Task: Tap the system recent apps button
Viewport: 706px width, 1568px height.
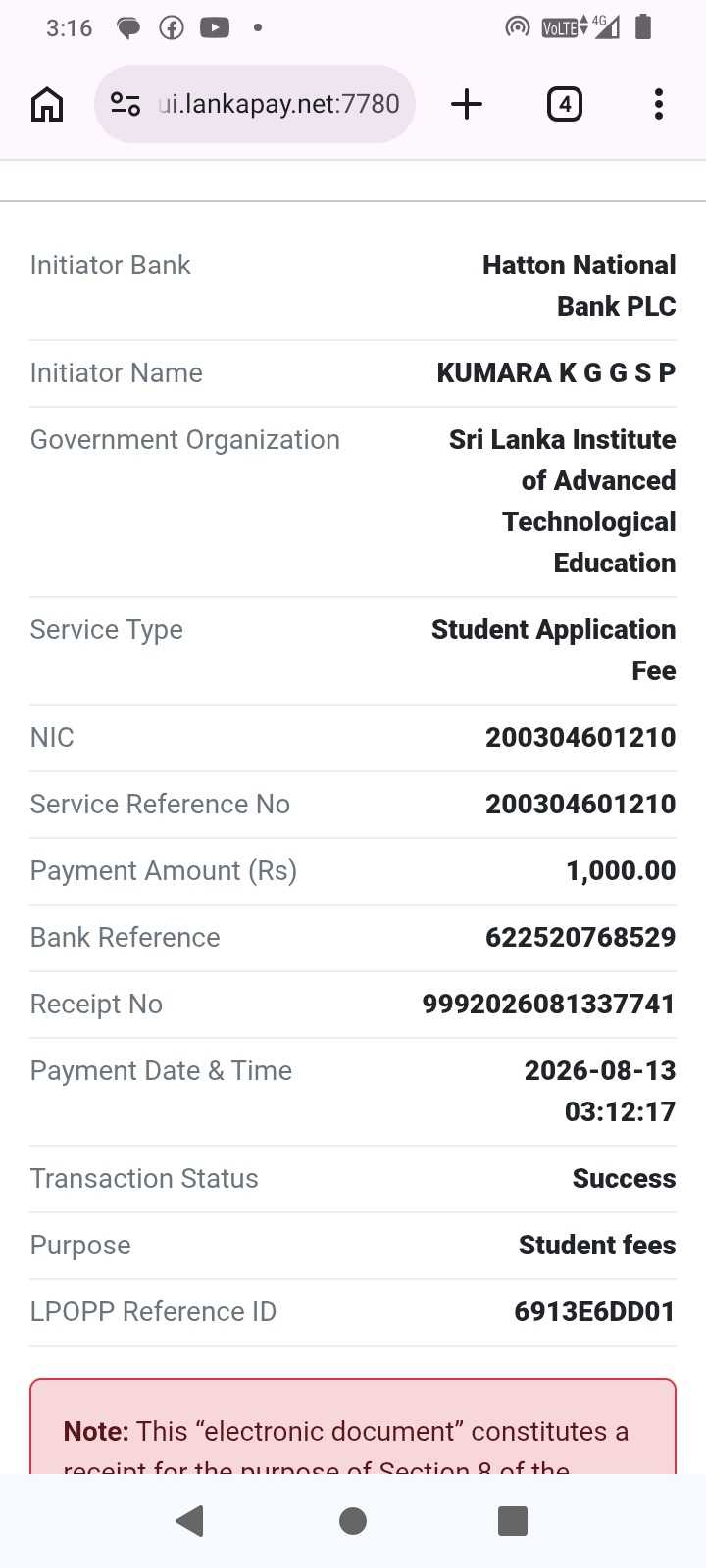Action: 513,1520
